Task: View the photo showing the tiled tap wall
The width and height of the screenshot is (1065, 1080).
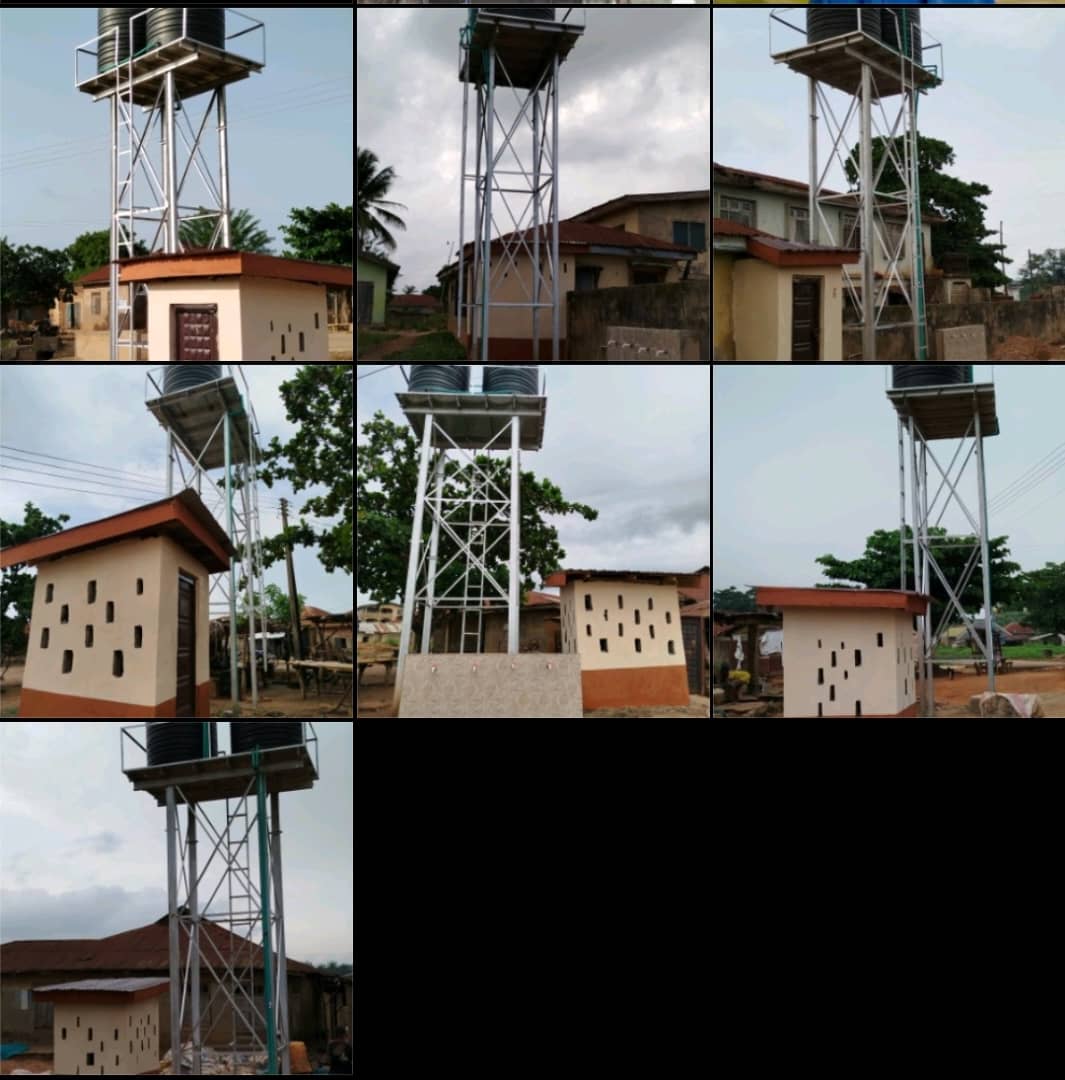Action: (533, 541)
